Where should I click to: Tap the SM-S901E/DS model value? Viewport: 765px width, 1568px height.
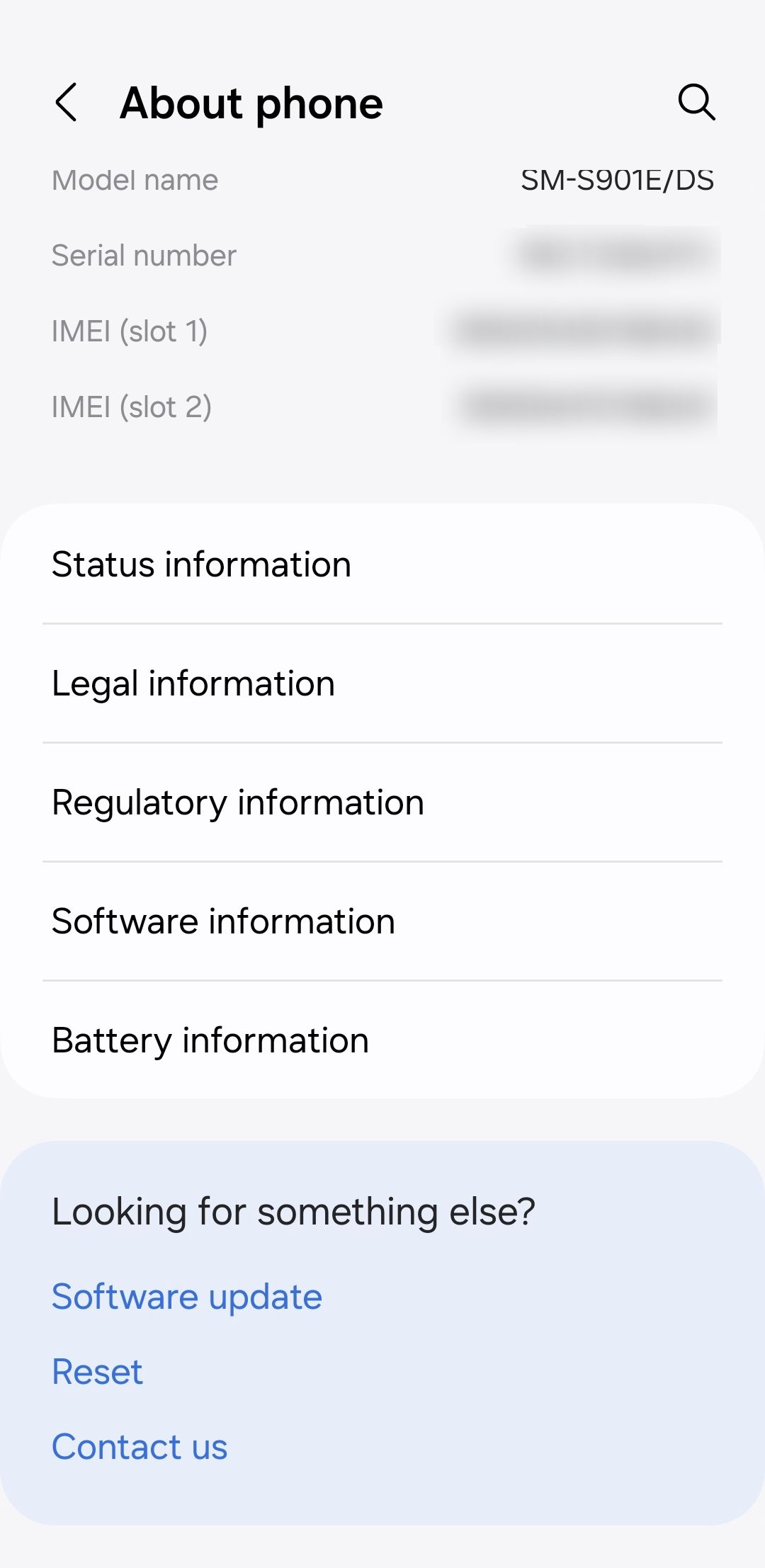[x=616, y=180]
